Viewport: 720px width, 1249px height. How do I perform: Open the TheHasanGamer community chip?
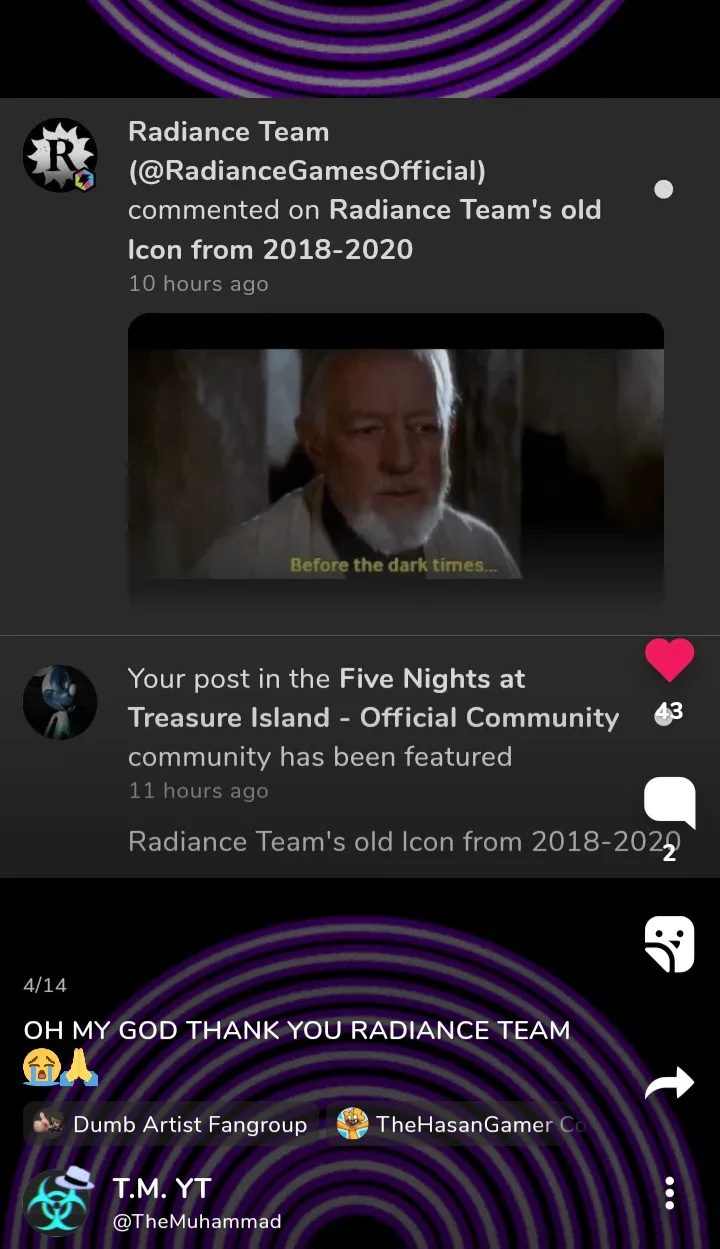point(462,1124)
